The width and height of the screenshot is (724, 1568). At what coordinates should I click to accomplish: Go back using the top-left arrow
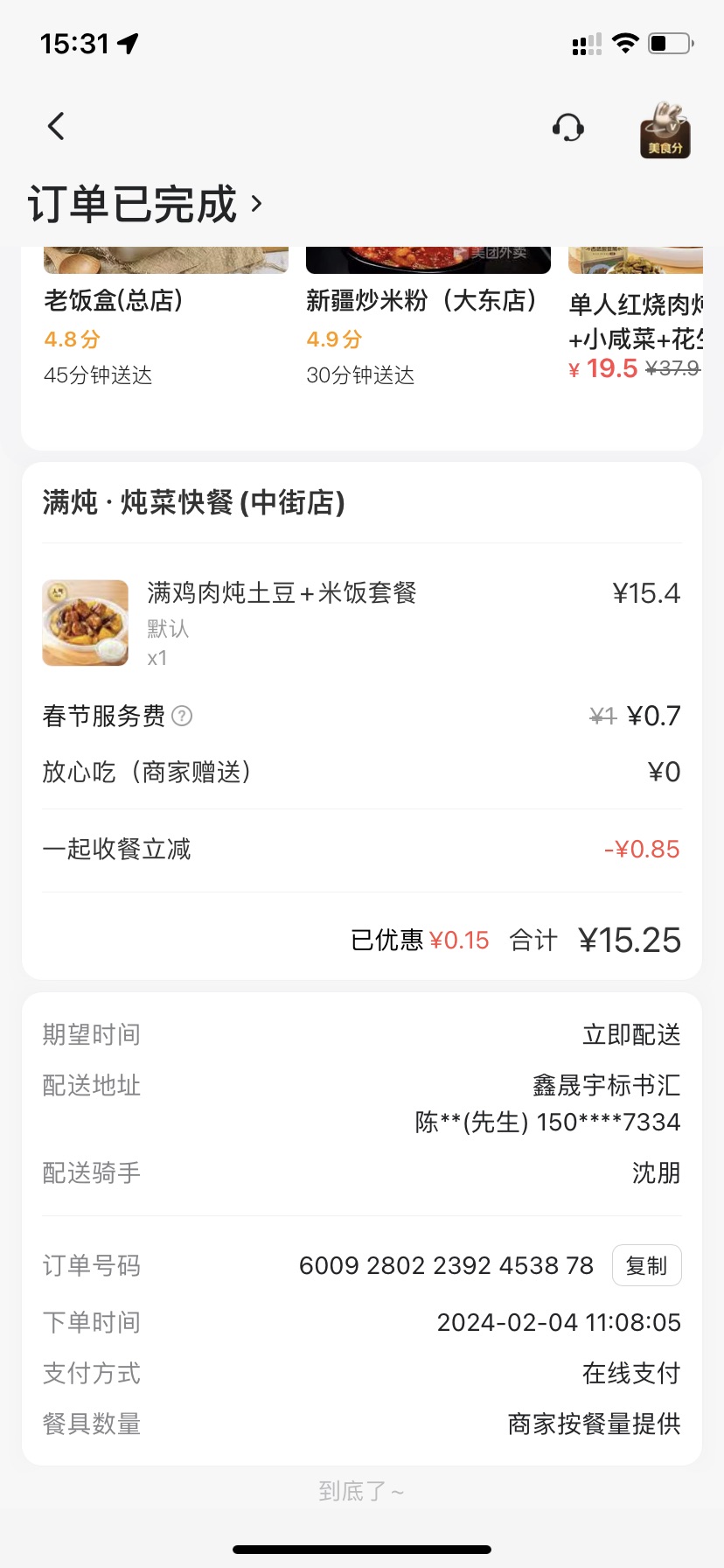(x=56, y=127)
